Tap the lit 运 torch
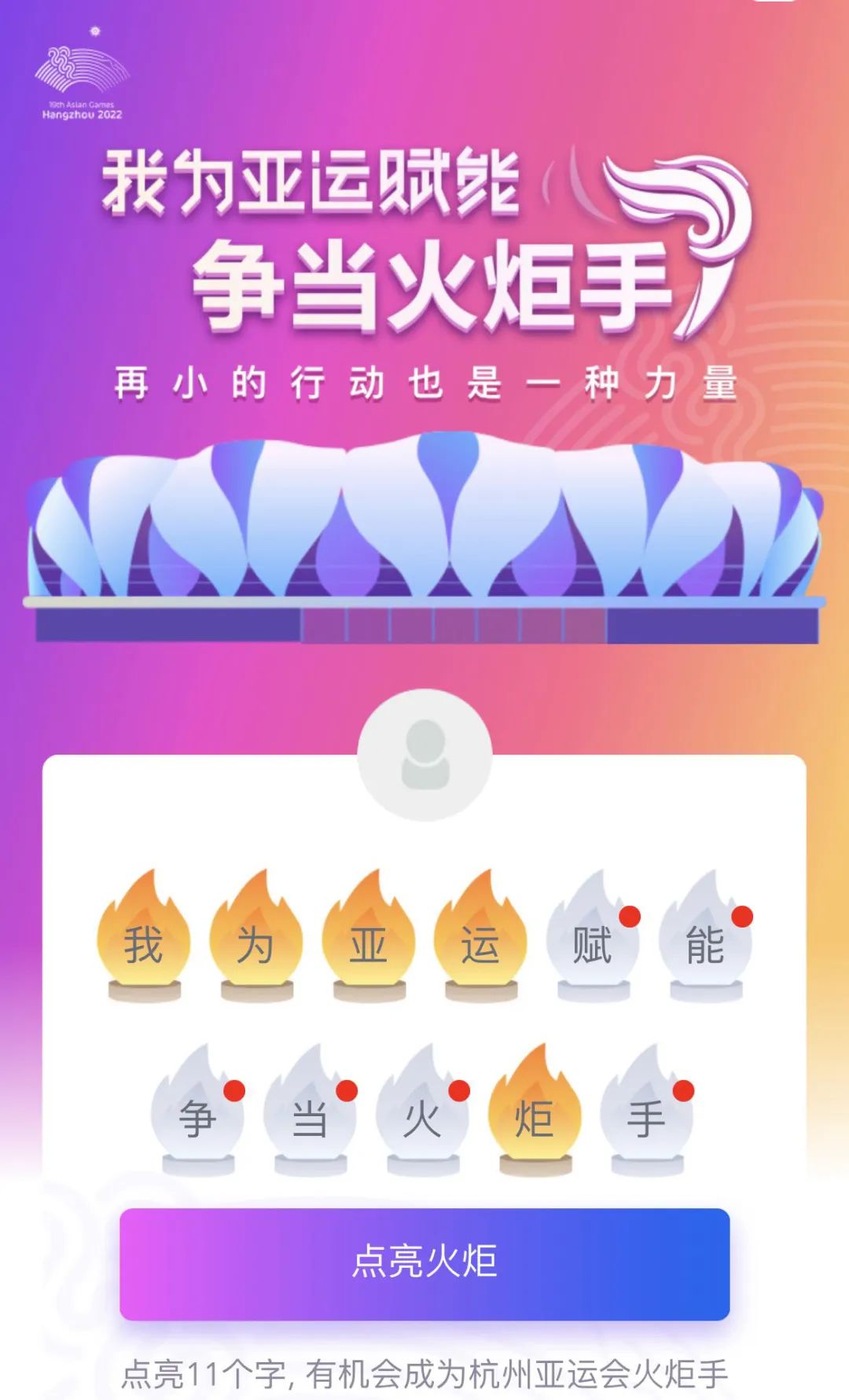 pyautogui.click(x=480, y=939)
